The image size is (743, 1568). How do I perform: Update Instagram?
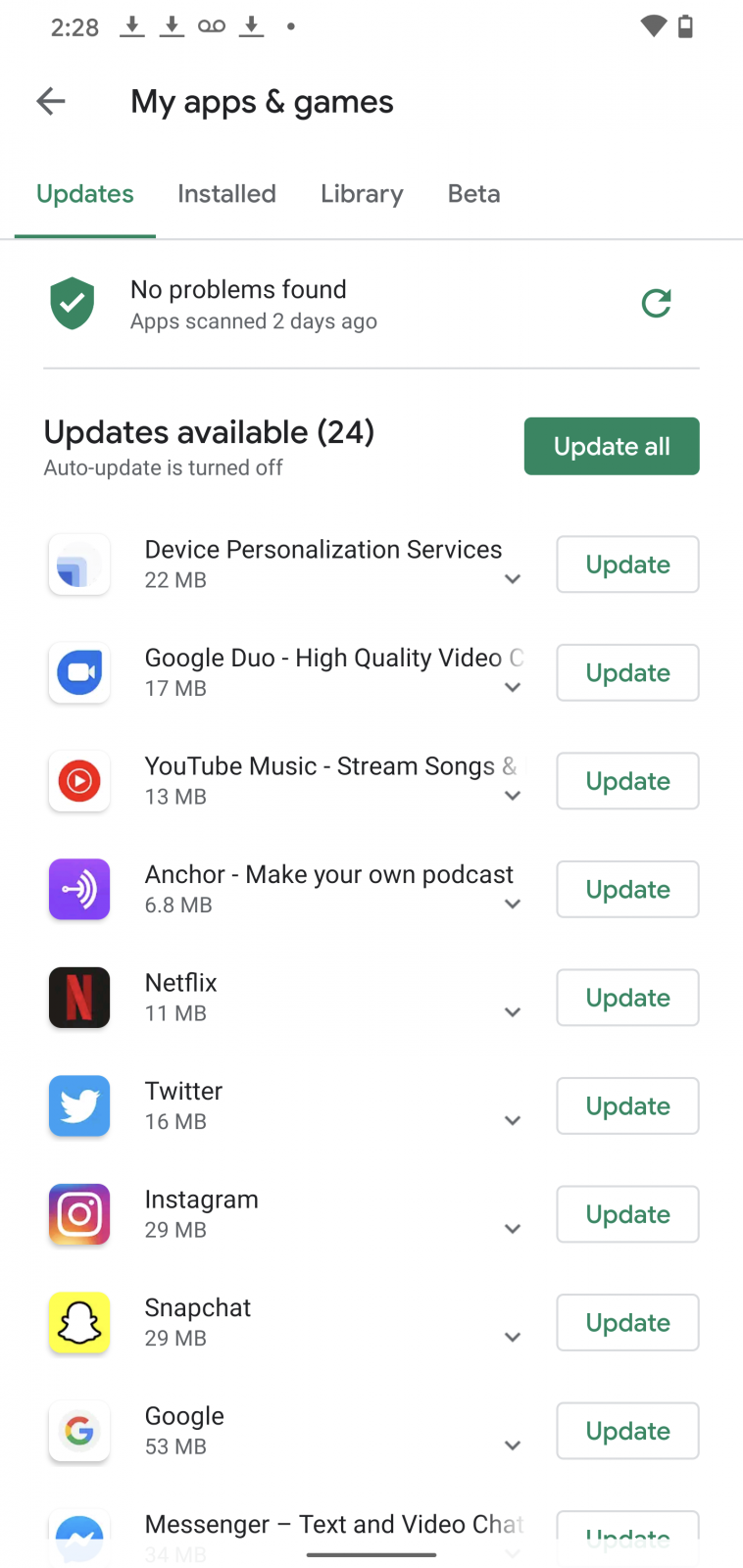[x=627, y=1214]
